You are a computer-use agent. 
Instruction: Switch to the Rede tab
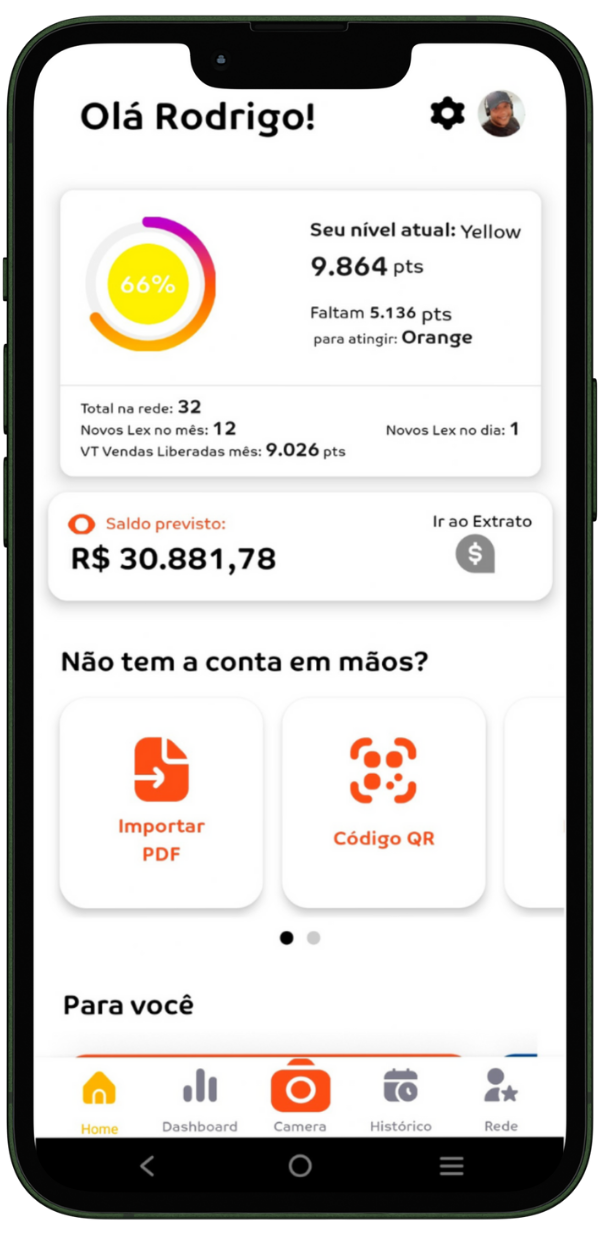click(x=501, y=1099)
